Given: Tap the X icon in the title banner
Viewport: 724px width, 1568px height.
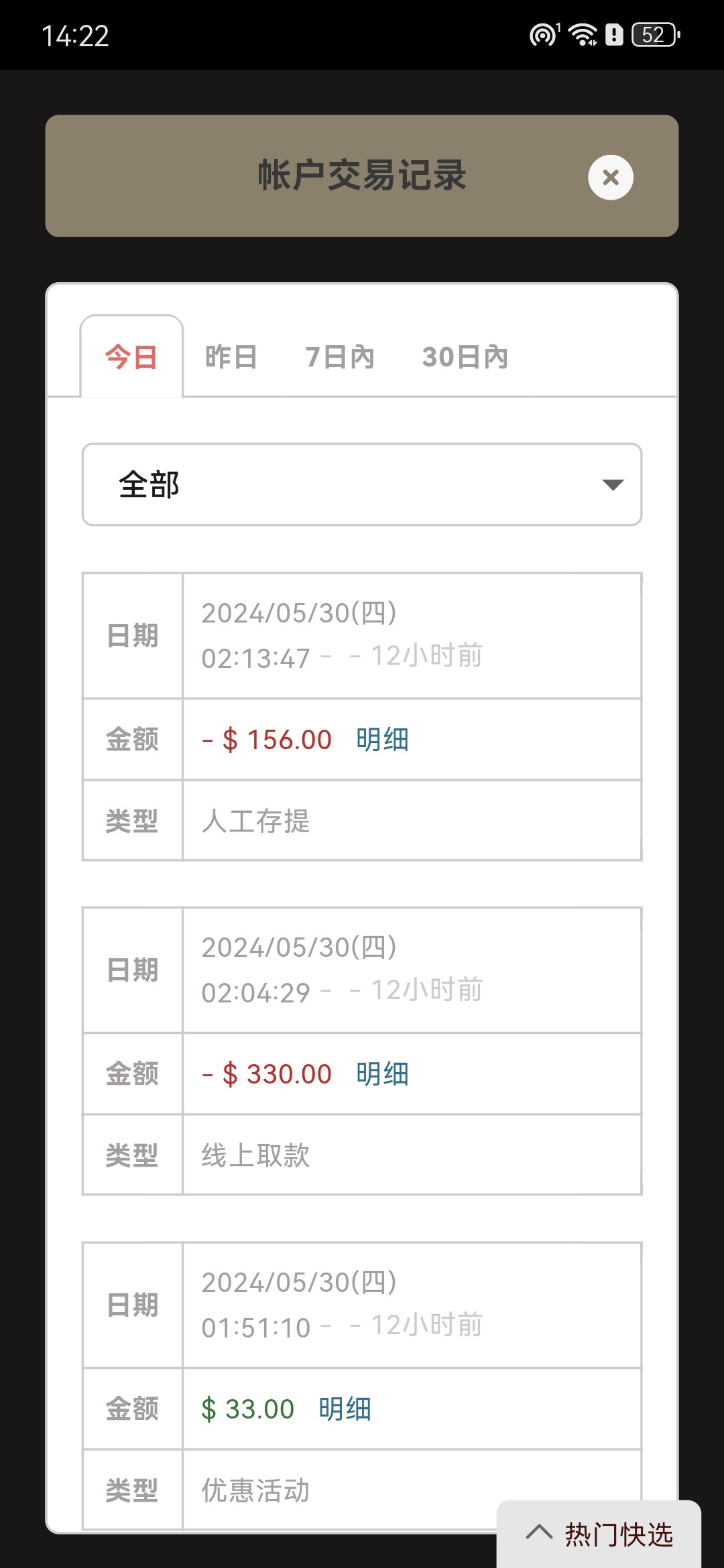Looking at the screenshot, I should point(609,177).
